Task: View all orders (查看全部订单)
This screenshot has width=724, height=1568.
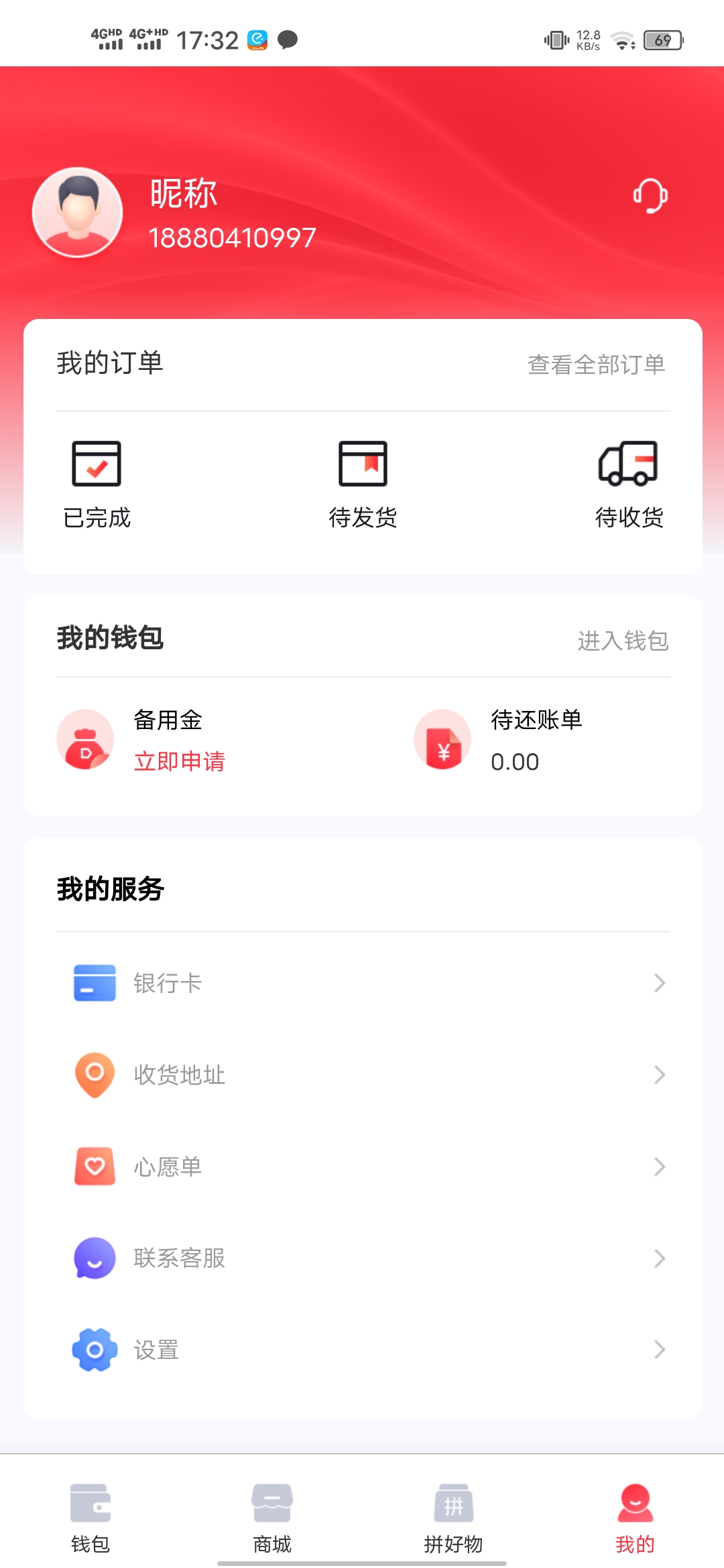Action: click(x=596, y=365)
